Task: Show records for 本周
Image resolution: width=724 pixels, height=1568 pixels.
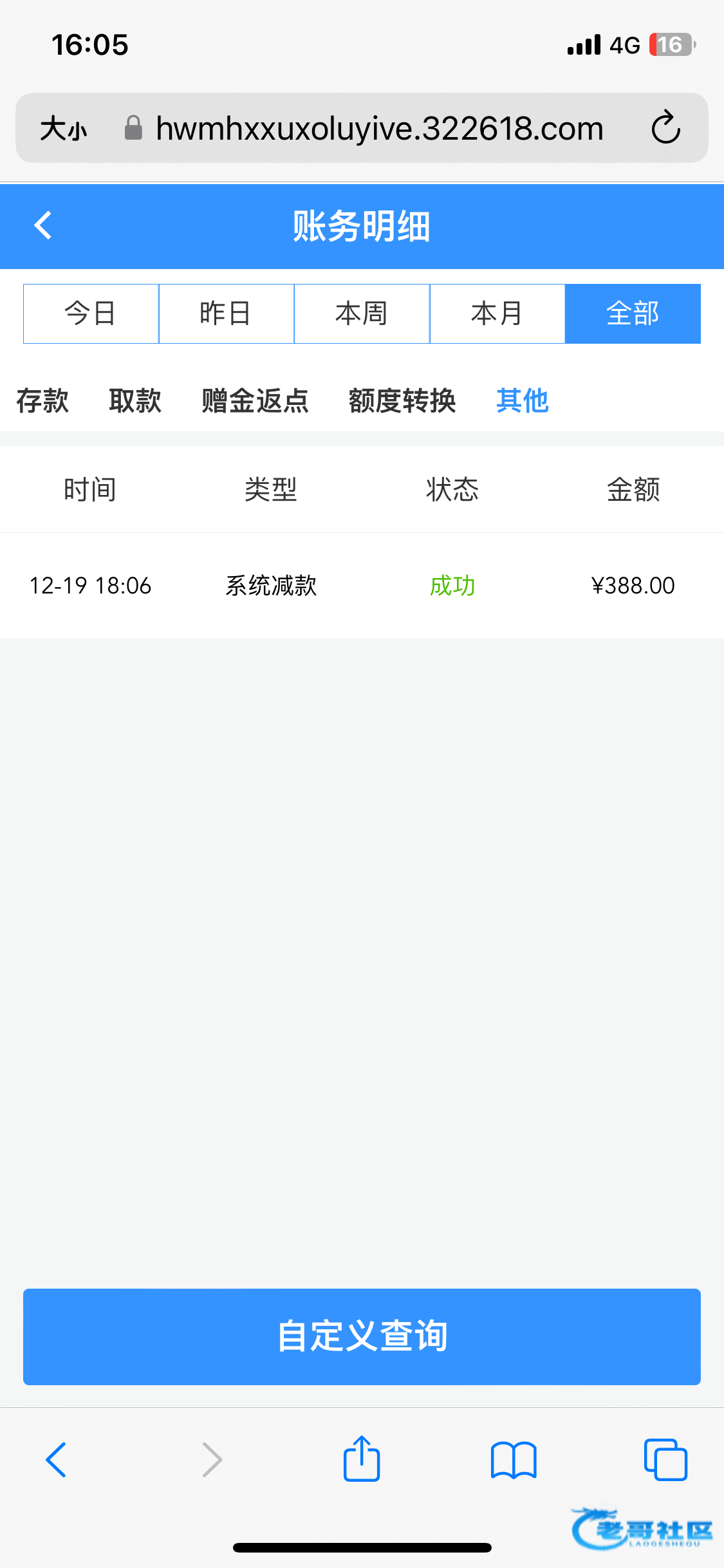Action: pyautogui.click(x=362, y=313)
